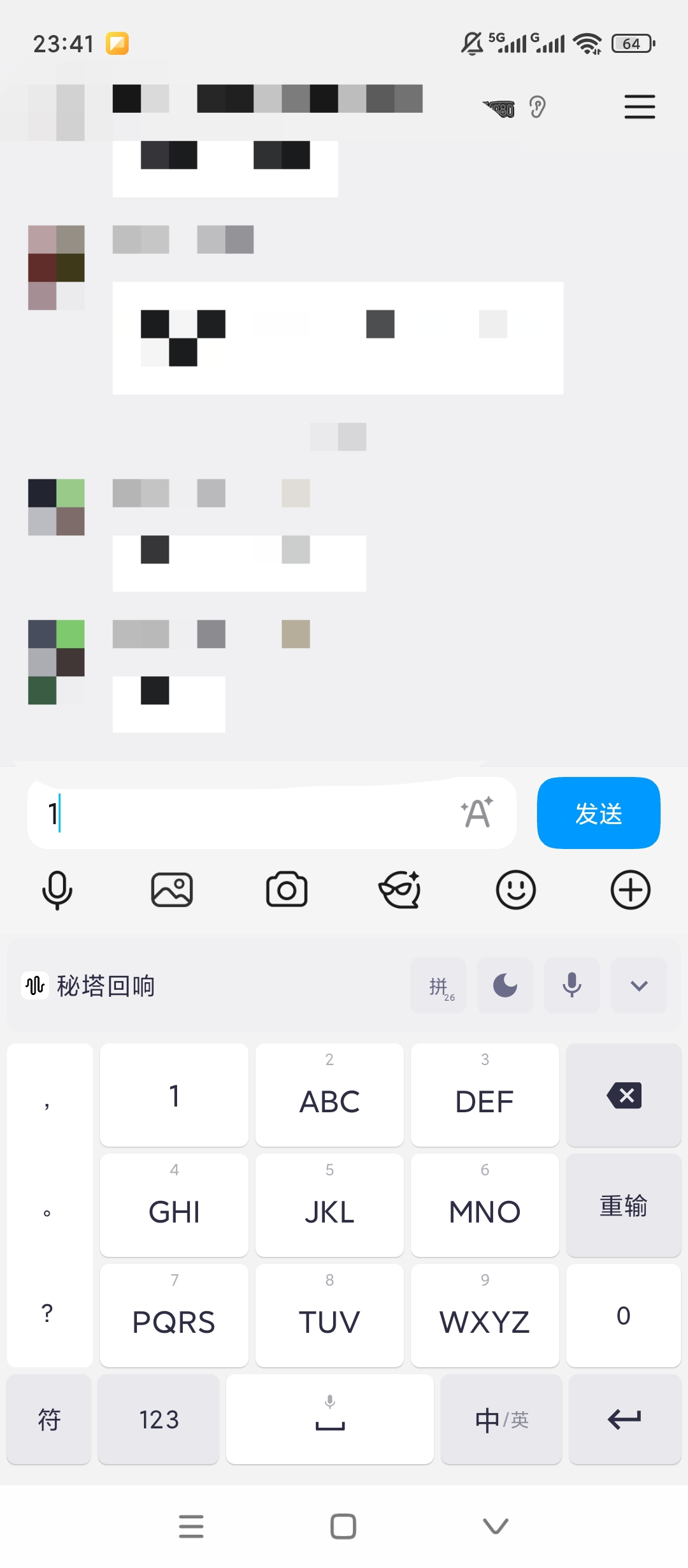Image resolution: width=688 pixels, height=1568 pixels.
Task: Open the camera to take a photo
Action: click(x=286, y=890)
